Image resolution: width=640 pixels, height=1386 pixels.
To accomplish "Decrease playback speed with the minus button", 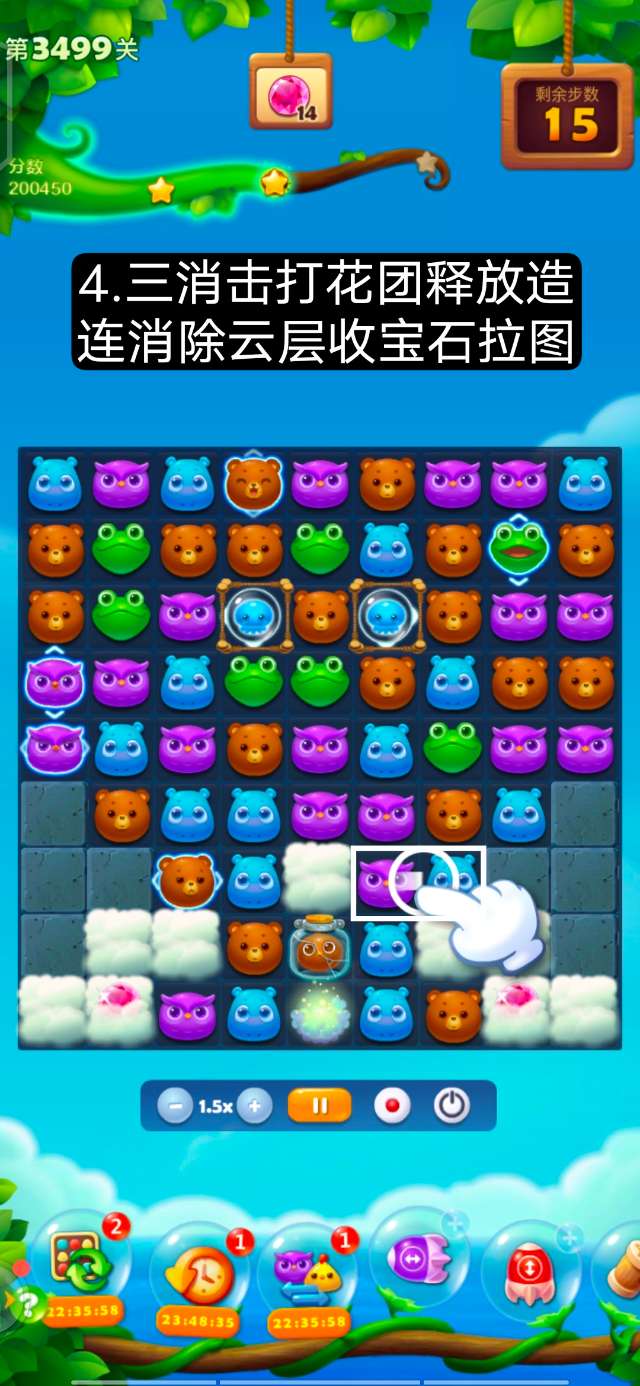I will (x=176, y=1106).
